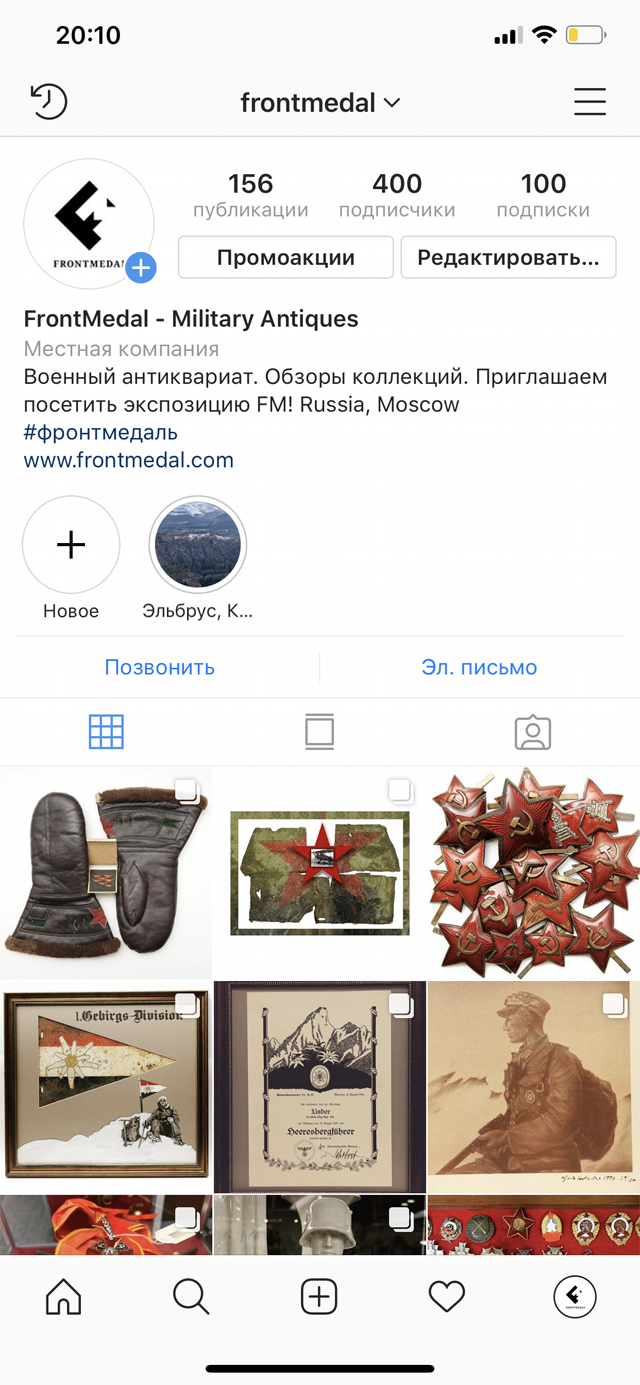This screenshot has width=640, height=1385.
Task: Open the leather mittens post
Action: pos(105,872)
